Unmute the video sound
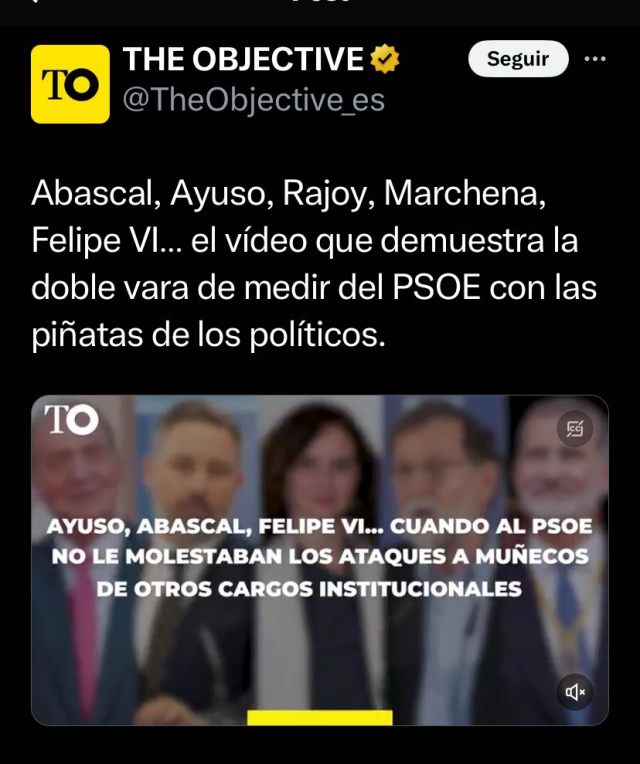Viewport: 640px width, 764px height. [575, 691]
